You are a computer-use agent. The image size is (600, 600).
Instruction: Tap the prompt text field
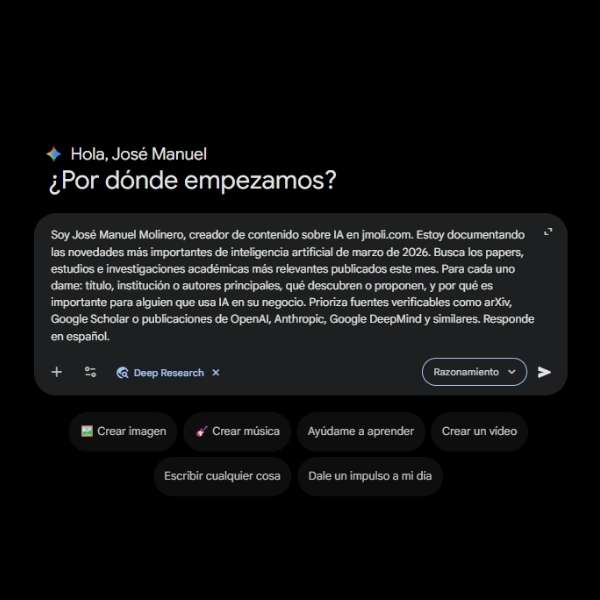click(x=290, y=285)
